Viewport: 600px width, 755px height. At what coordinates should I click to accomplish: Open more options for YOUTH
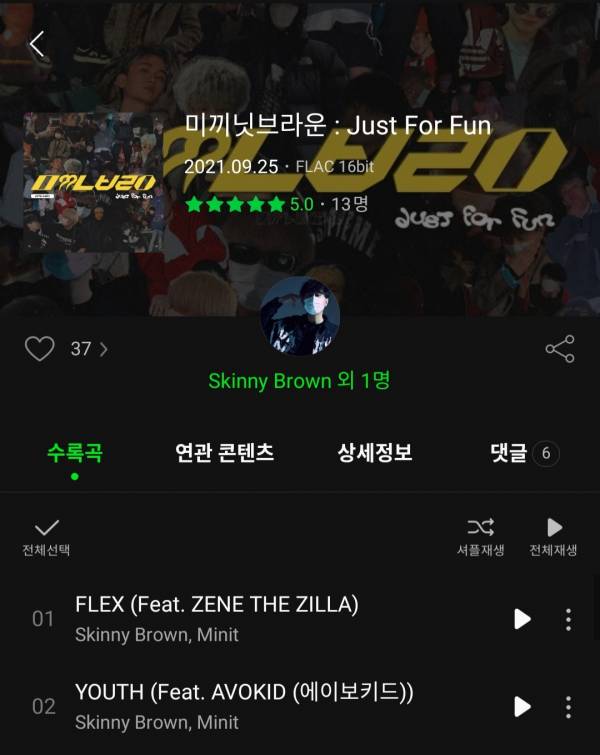click(568, 706)
